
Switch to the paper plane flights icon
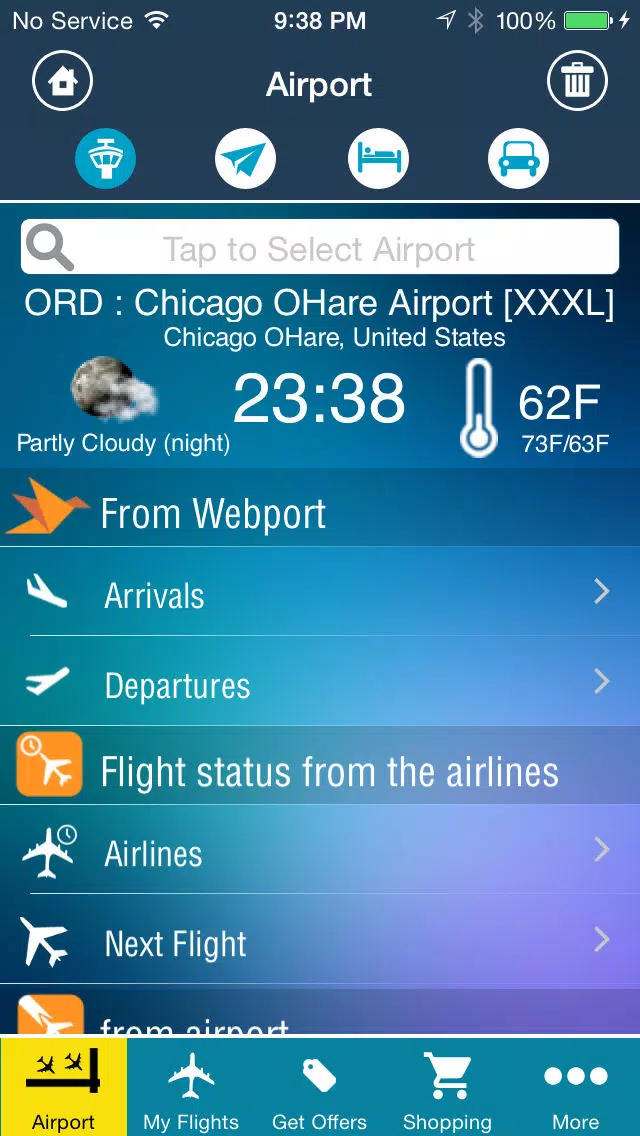[245, 158]
